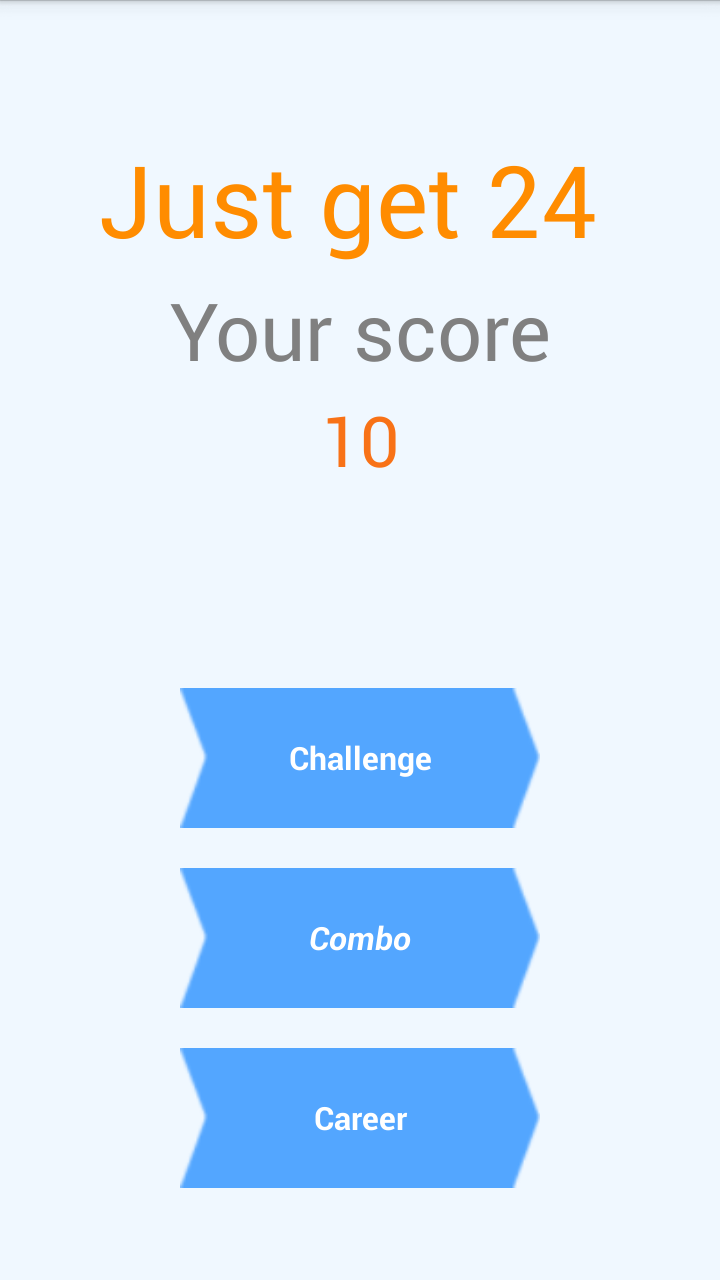Choose the middle blue game mode button

[360, 938]
